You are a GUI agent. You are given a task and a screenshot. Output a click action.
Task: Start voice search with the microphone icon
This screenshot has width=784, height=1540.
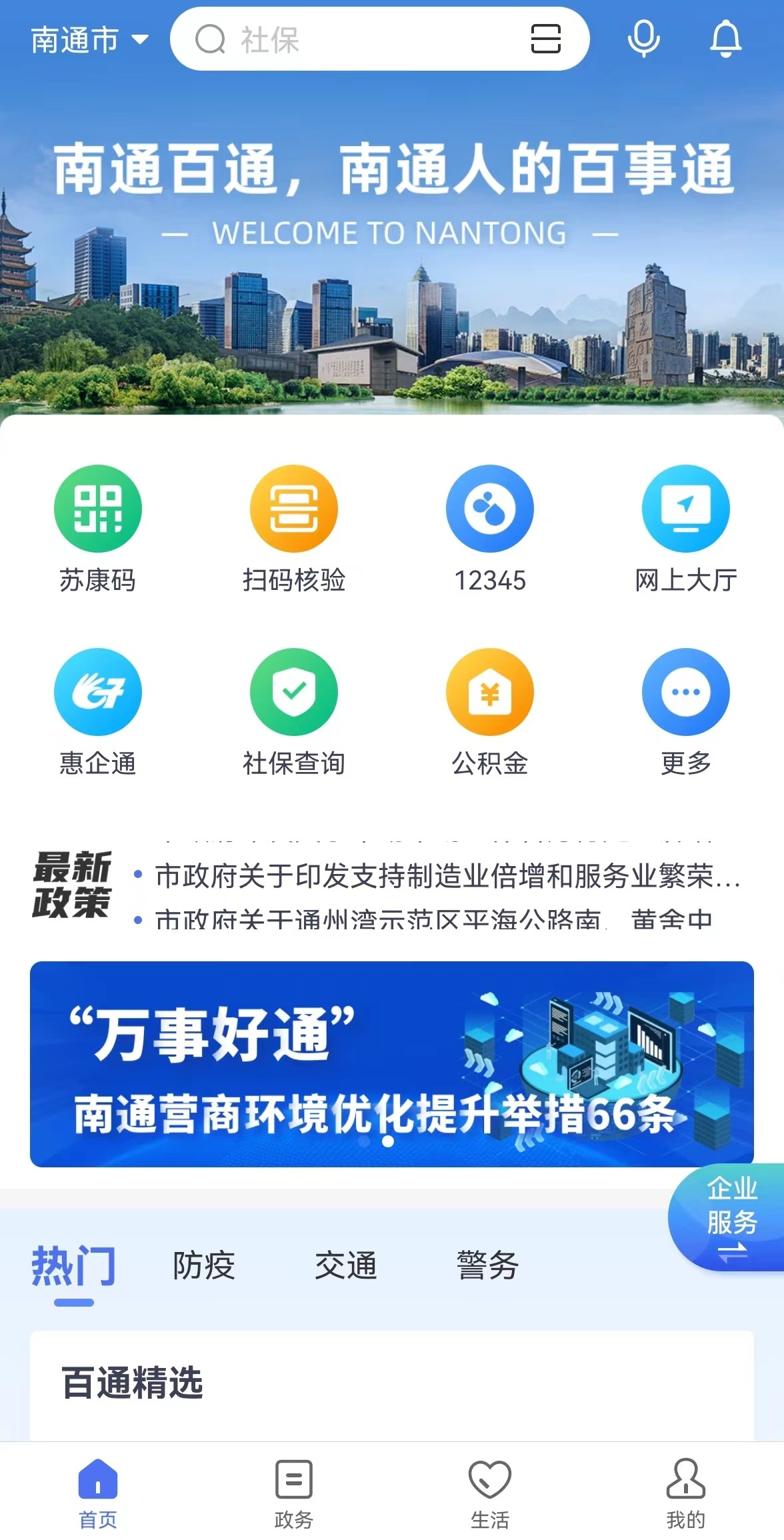pyautogui.click(x=643, y=39)
